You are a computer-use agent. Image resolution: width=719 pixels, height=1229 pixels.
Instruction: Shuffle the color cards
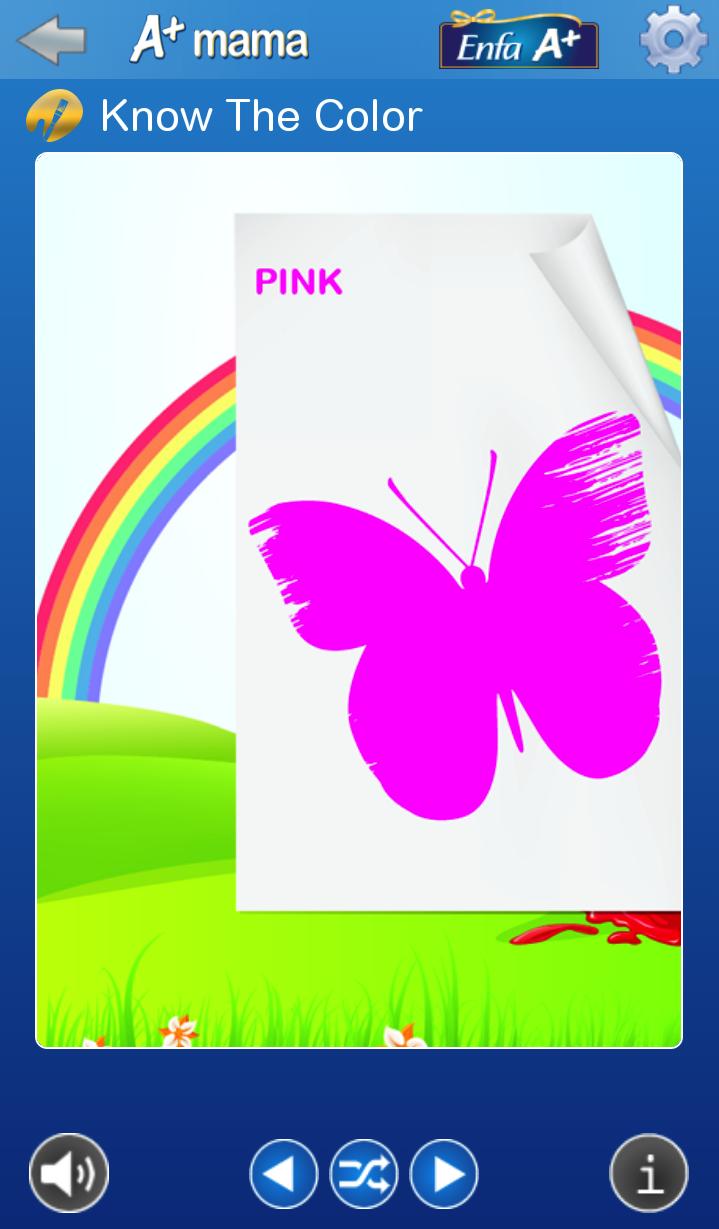click(364, 1174)
